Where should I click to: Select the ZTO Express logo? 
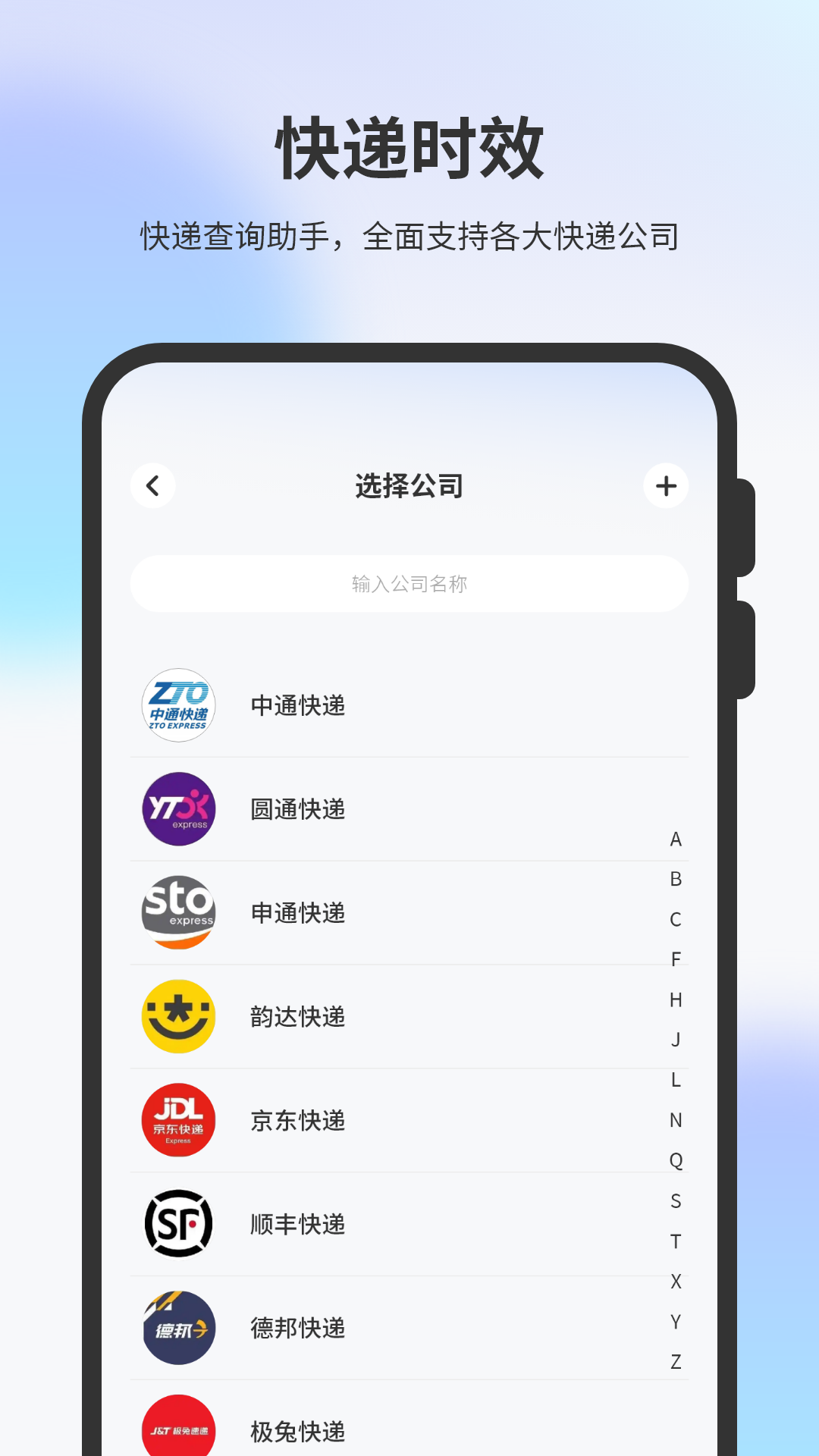(179, 705)
